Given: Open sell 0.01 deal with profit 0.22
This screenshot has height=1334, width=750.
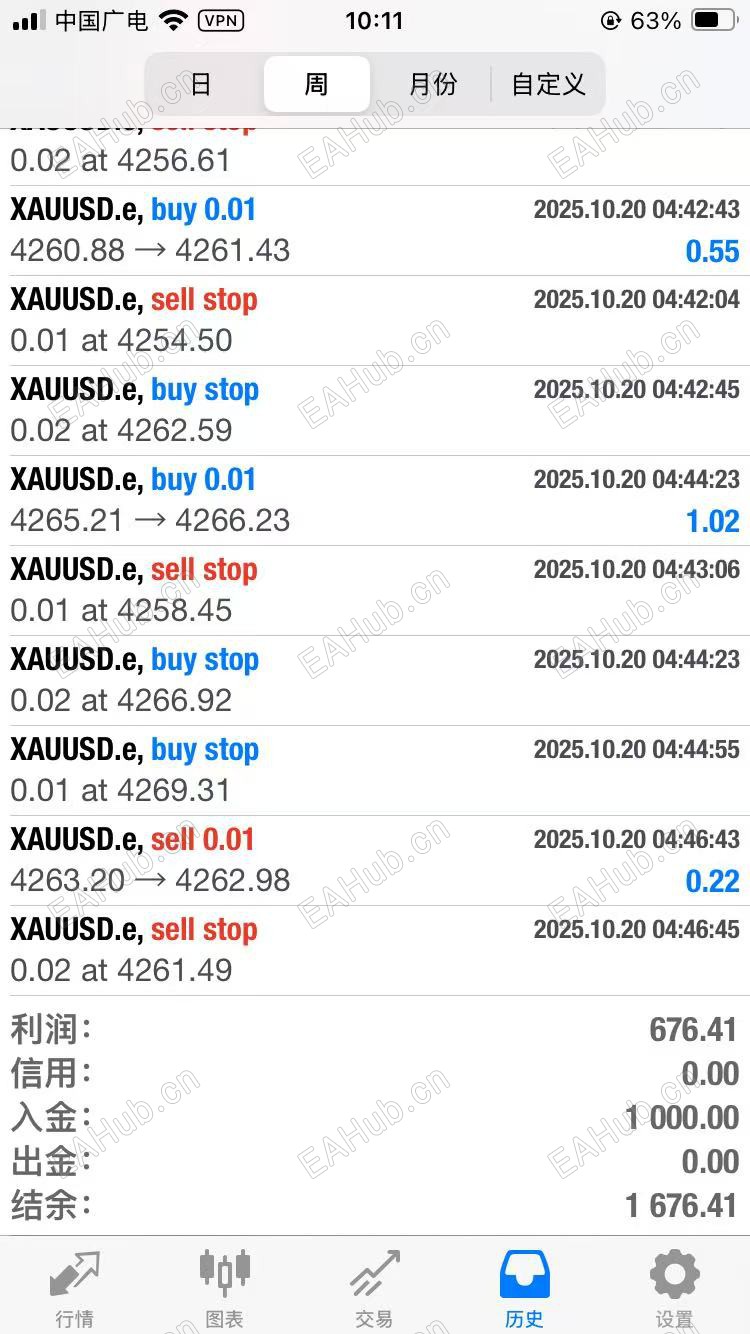Looking at the screenshot, I should click(375, 860).
